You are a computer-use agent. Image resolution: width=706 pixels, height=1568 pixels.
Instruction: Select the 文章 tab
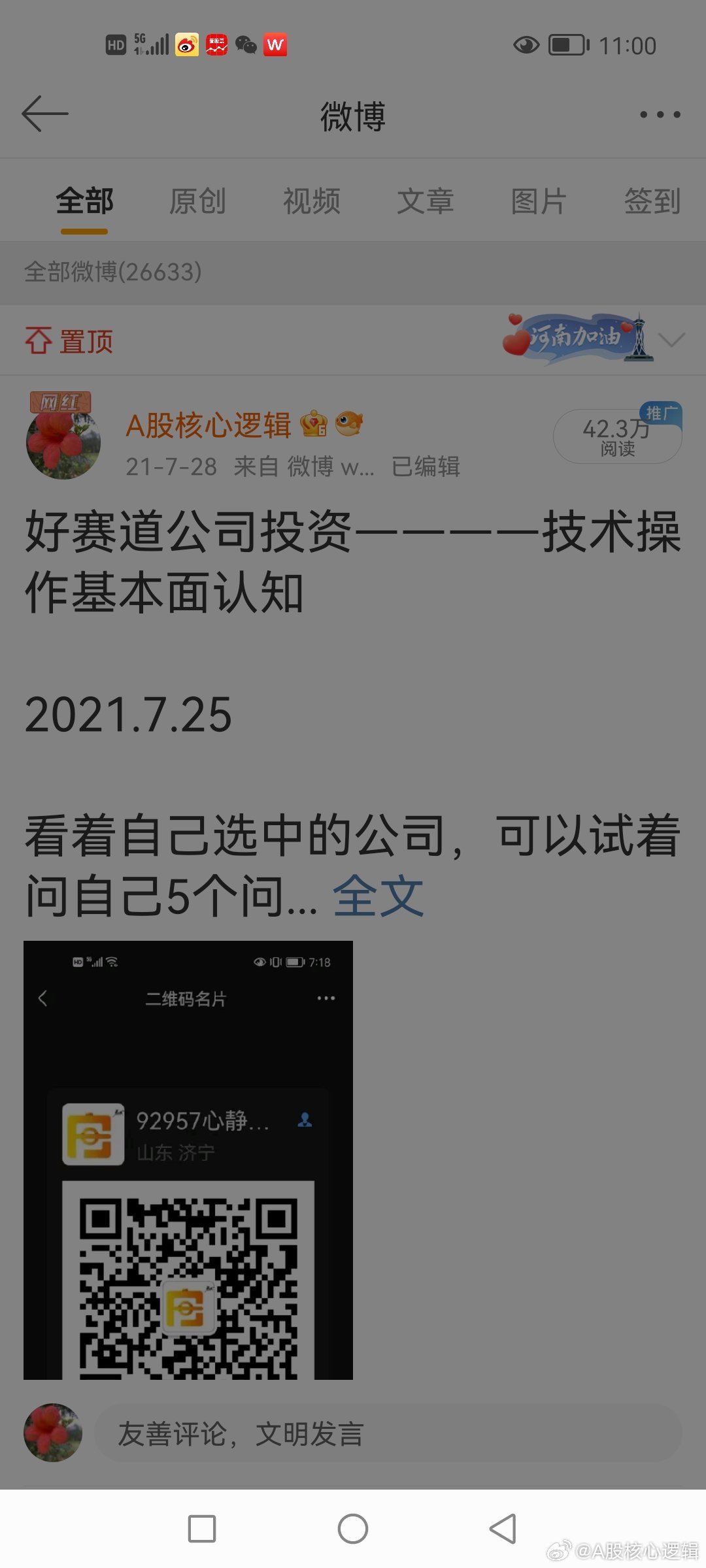[425, 201]
